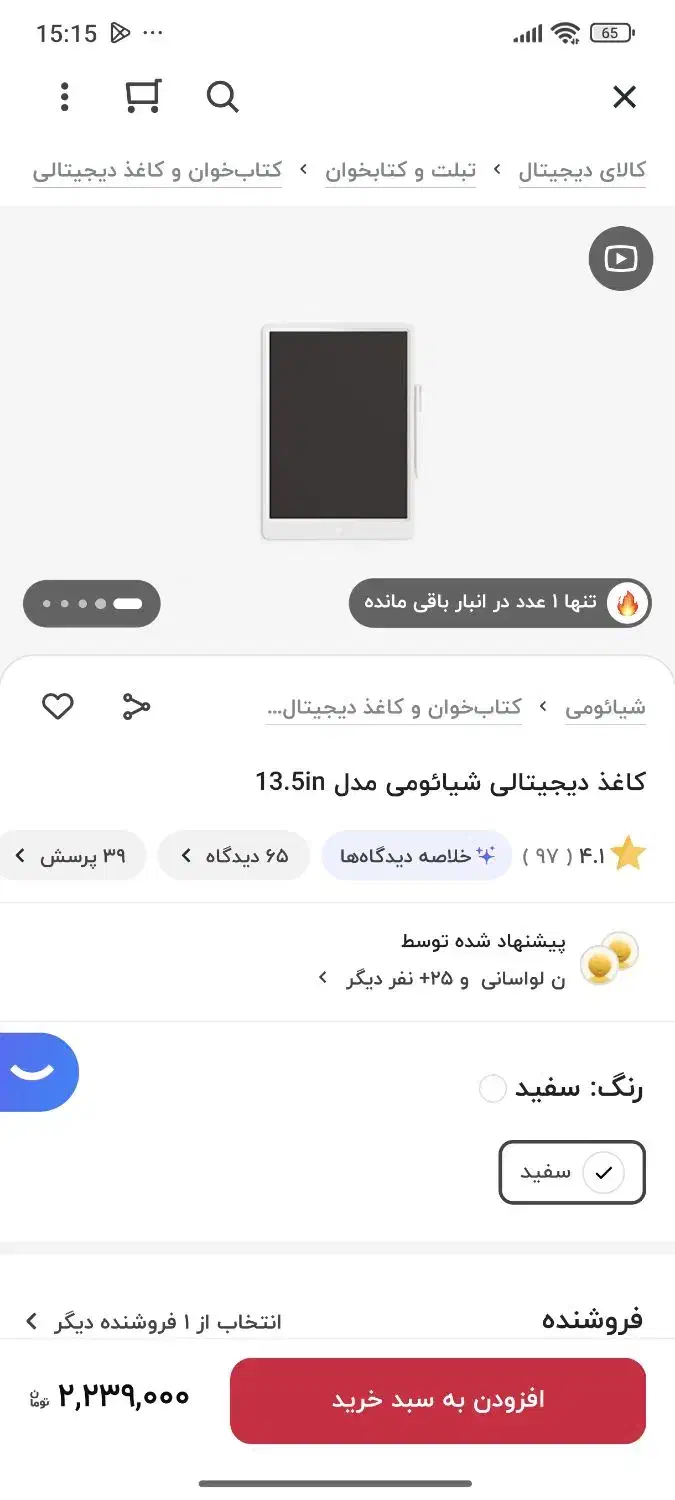Close the product page with the X

pyautogui.click(x=624, y=97)
